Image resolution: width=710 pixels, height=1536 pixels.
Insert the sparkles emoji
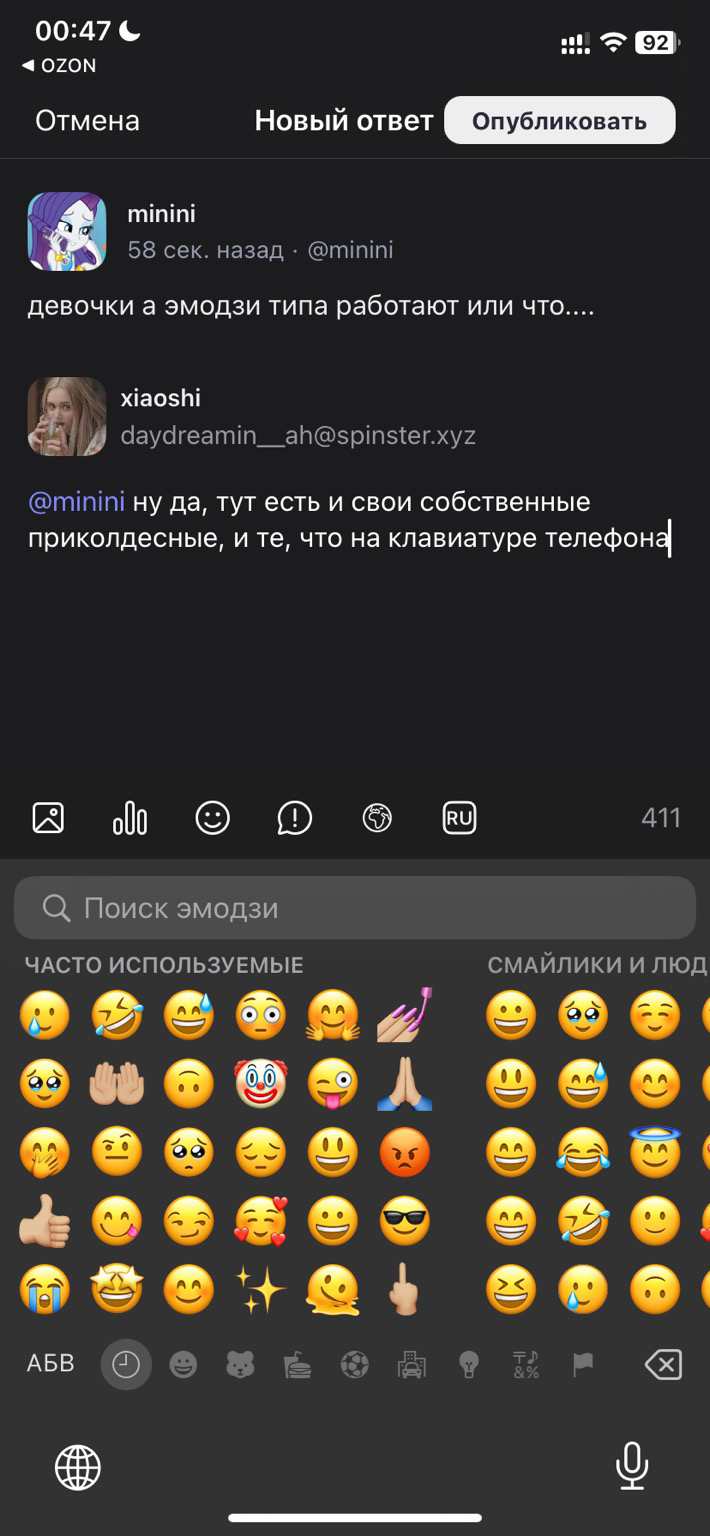(x=261, y=1289)
